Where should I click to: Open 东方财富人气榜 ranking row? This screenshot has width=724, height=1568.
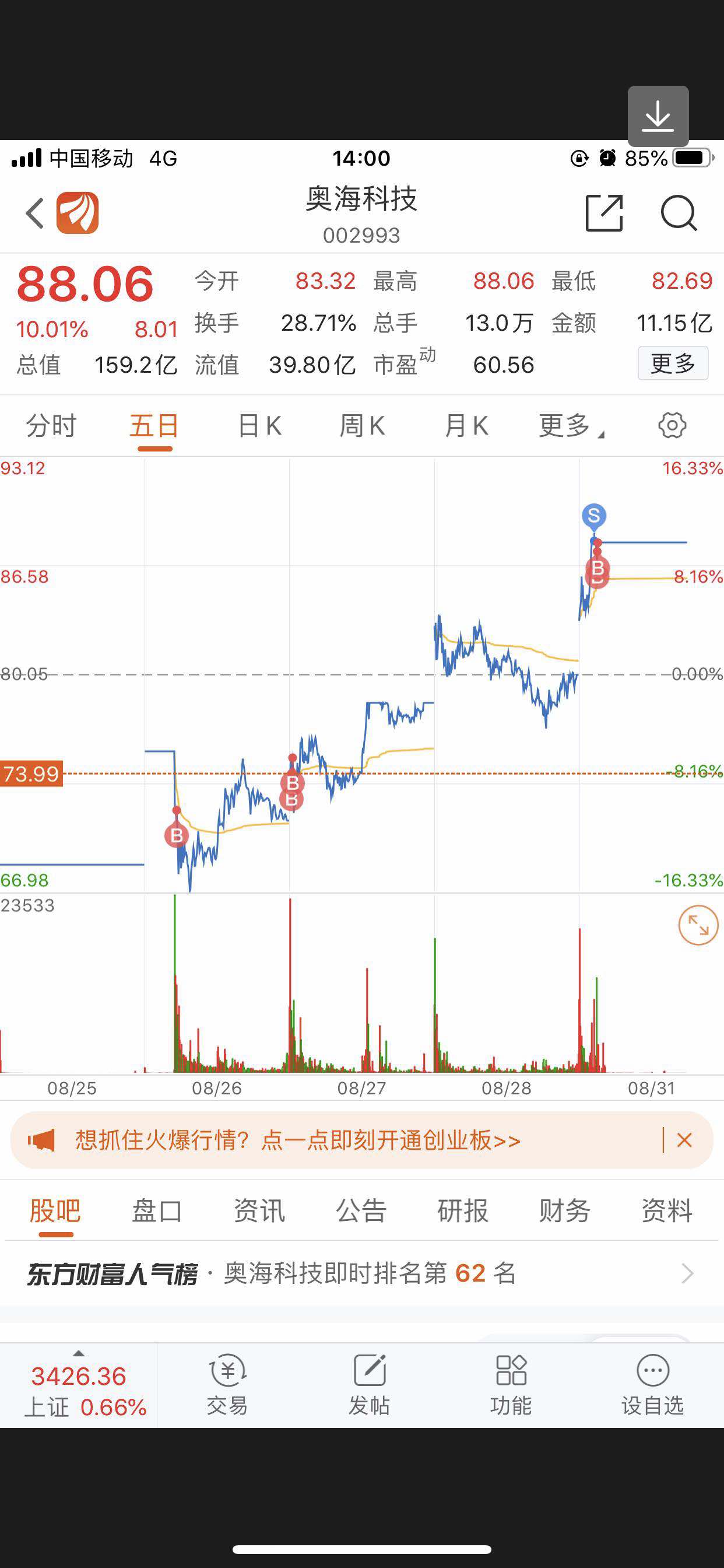click(x=362, y=1273)
